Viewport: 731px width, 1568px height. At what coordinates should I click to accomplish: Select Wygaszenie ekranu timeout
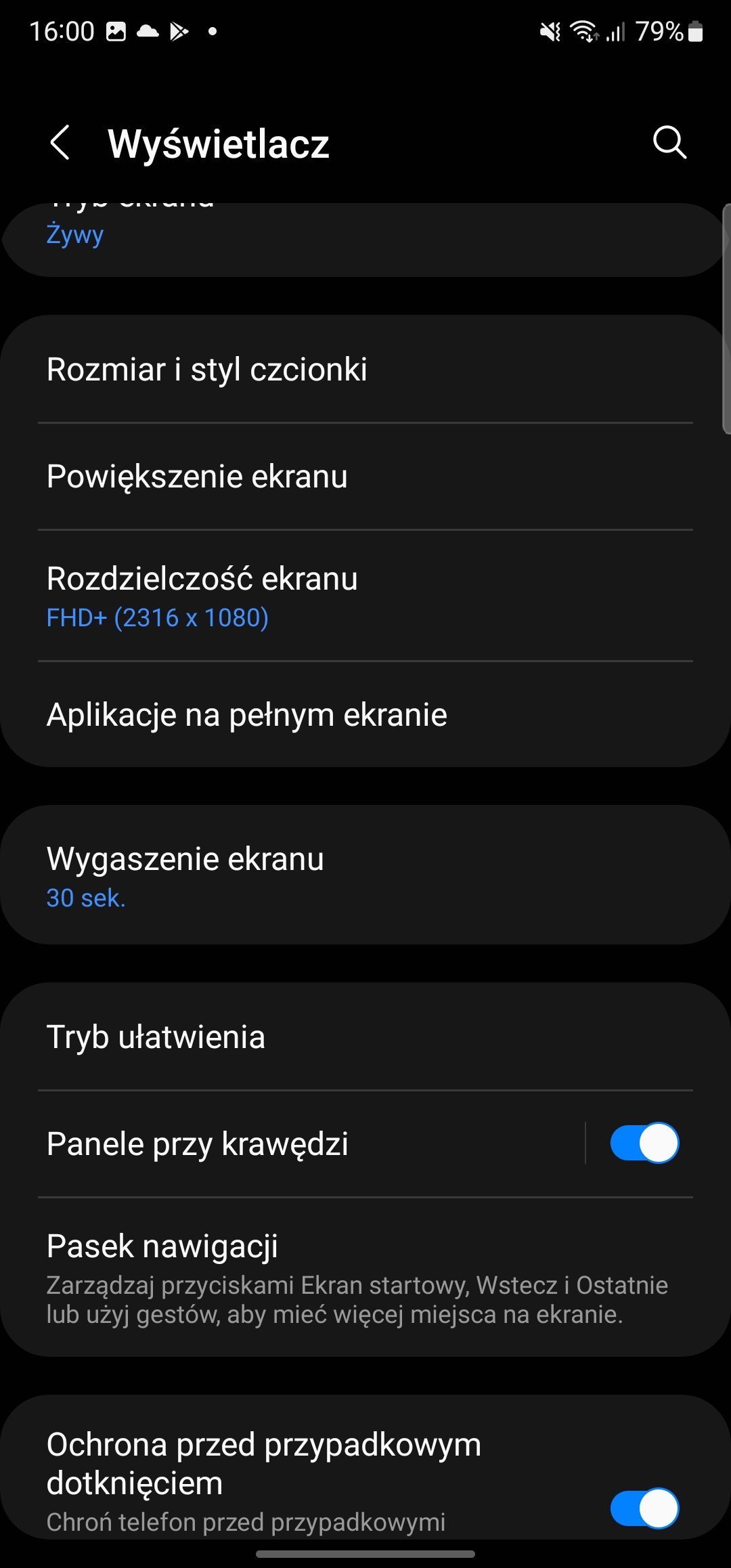coord(365,876)
